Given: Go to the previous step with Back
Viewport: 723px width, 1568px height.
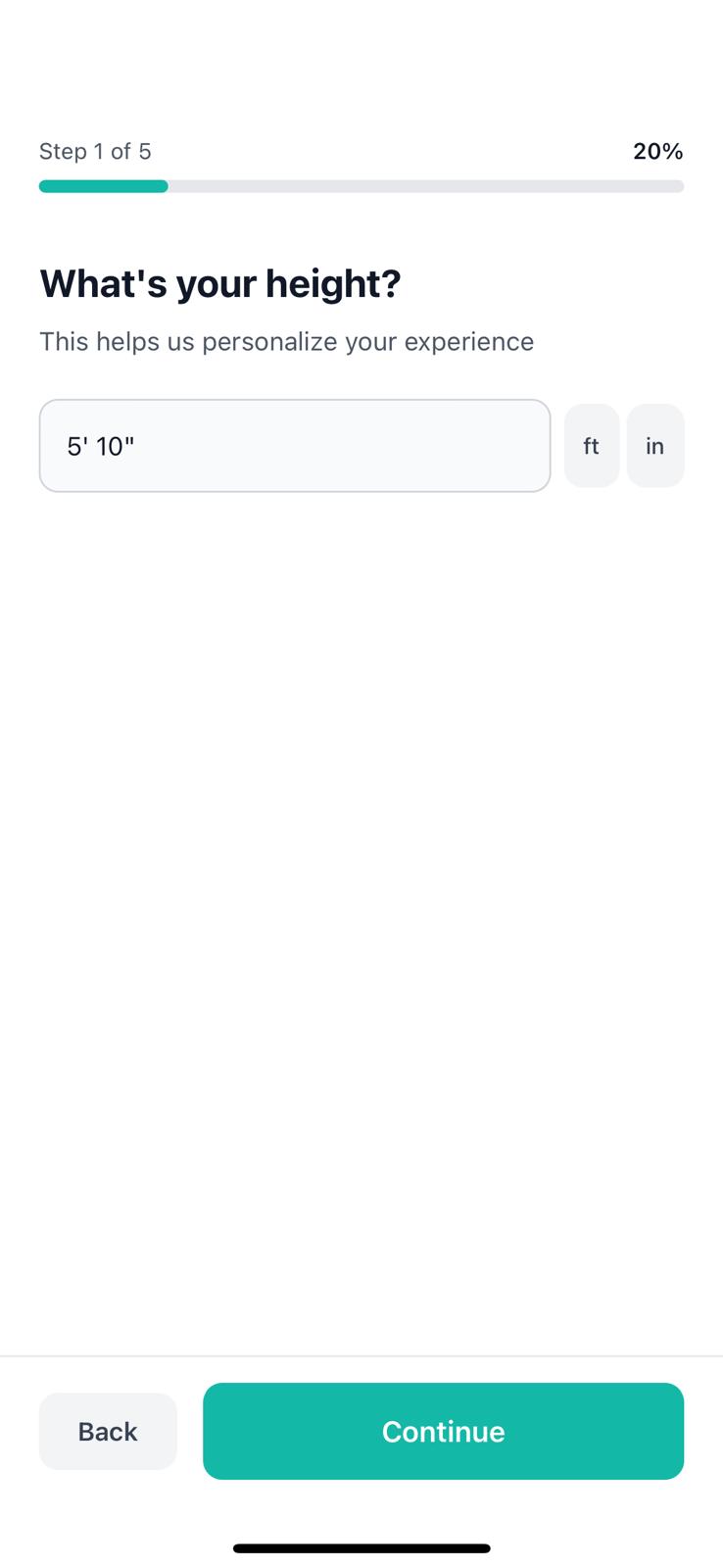Looking at the screenshot, I should pos(108,1431).
